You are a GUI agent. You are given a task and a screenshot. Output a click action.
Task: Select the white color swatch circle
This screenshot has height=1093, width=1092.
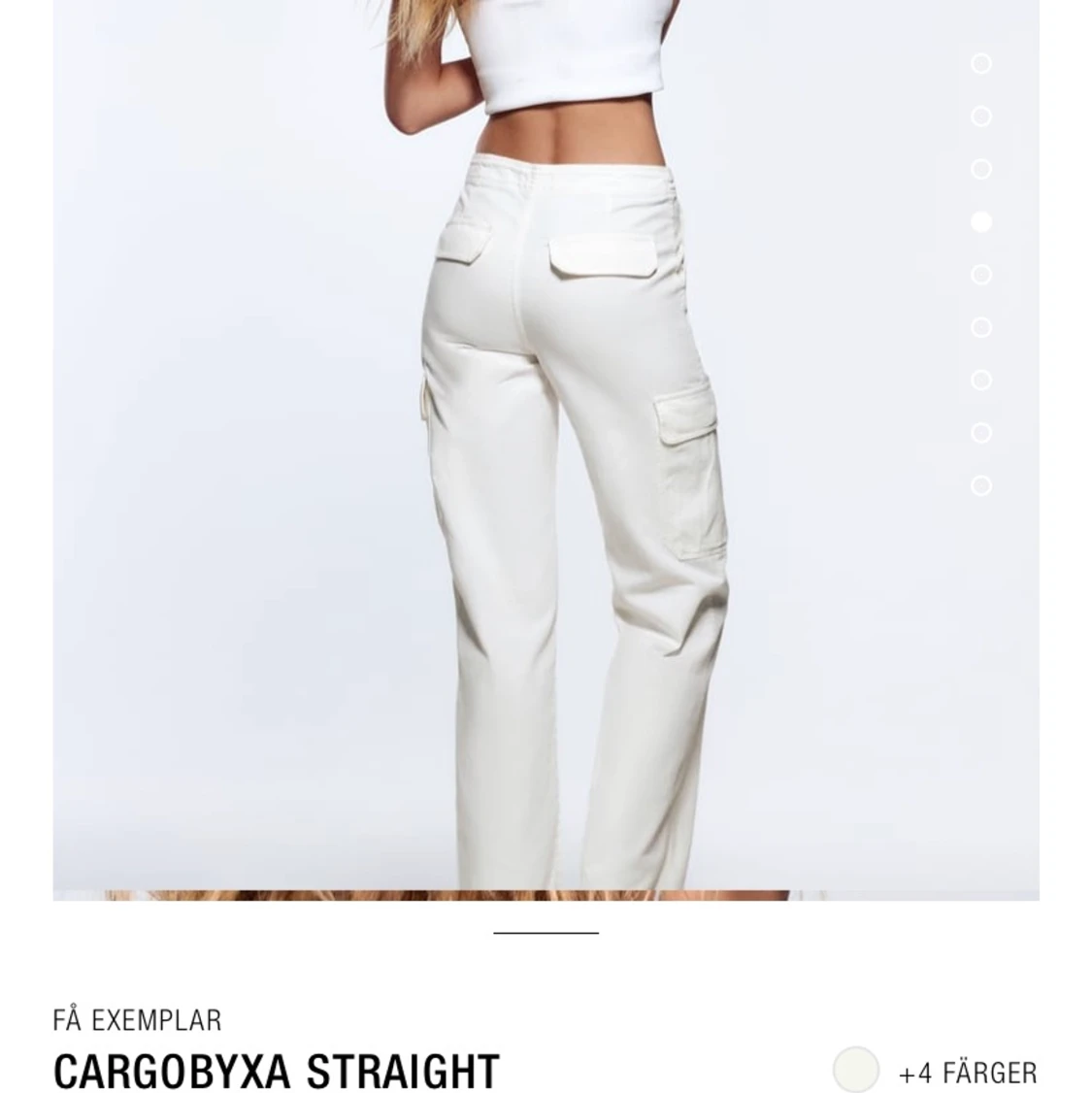854,1074
